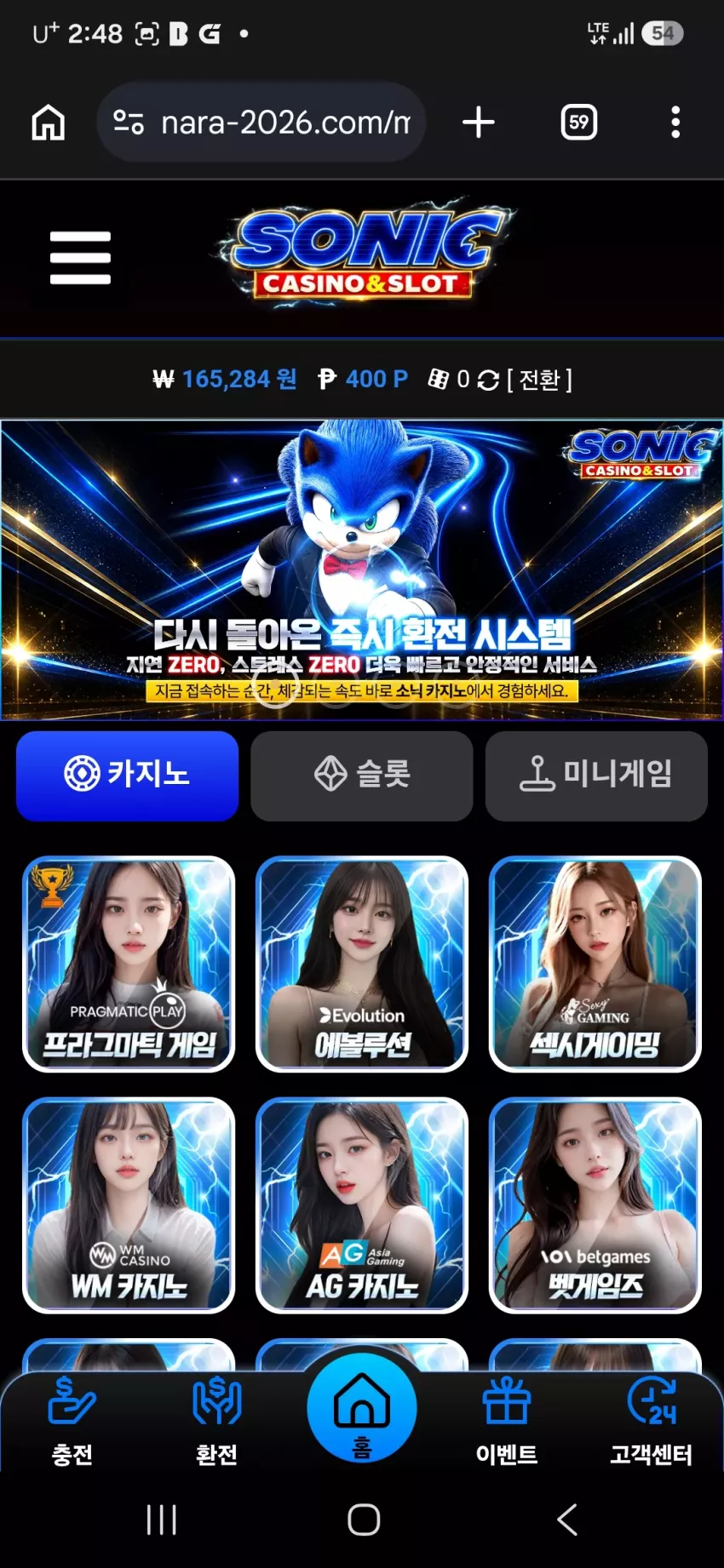Open the 벳게임즈 tile

click(x=595, y=1205)
